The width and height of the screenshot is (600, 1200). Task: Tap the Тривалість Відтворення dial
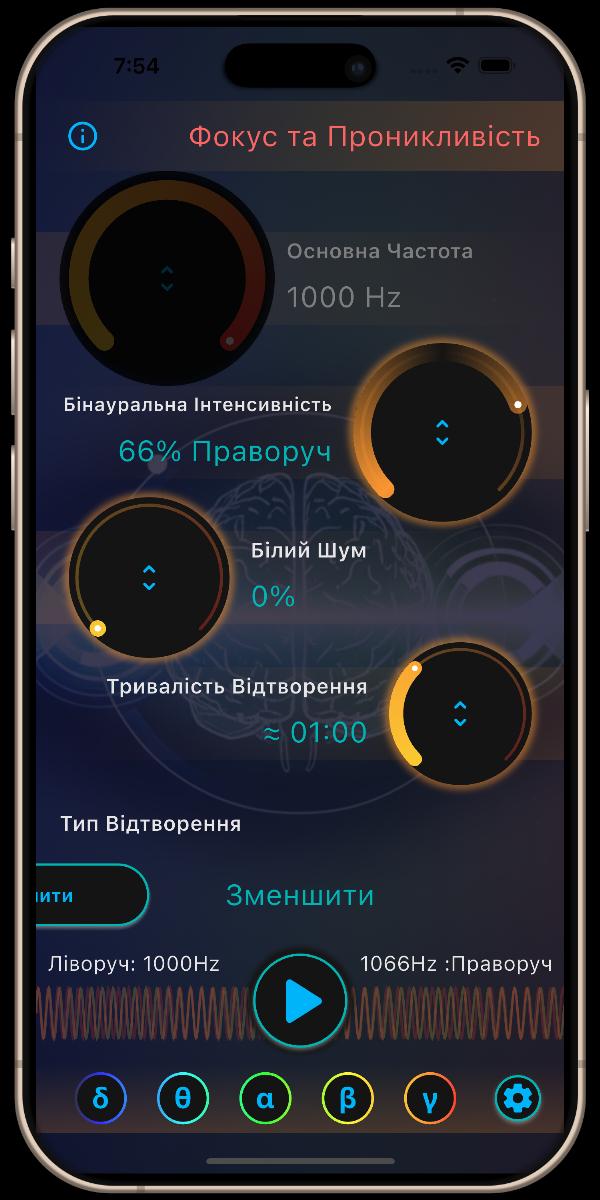pyautogui.click(x=459, y=714)
